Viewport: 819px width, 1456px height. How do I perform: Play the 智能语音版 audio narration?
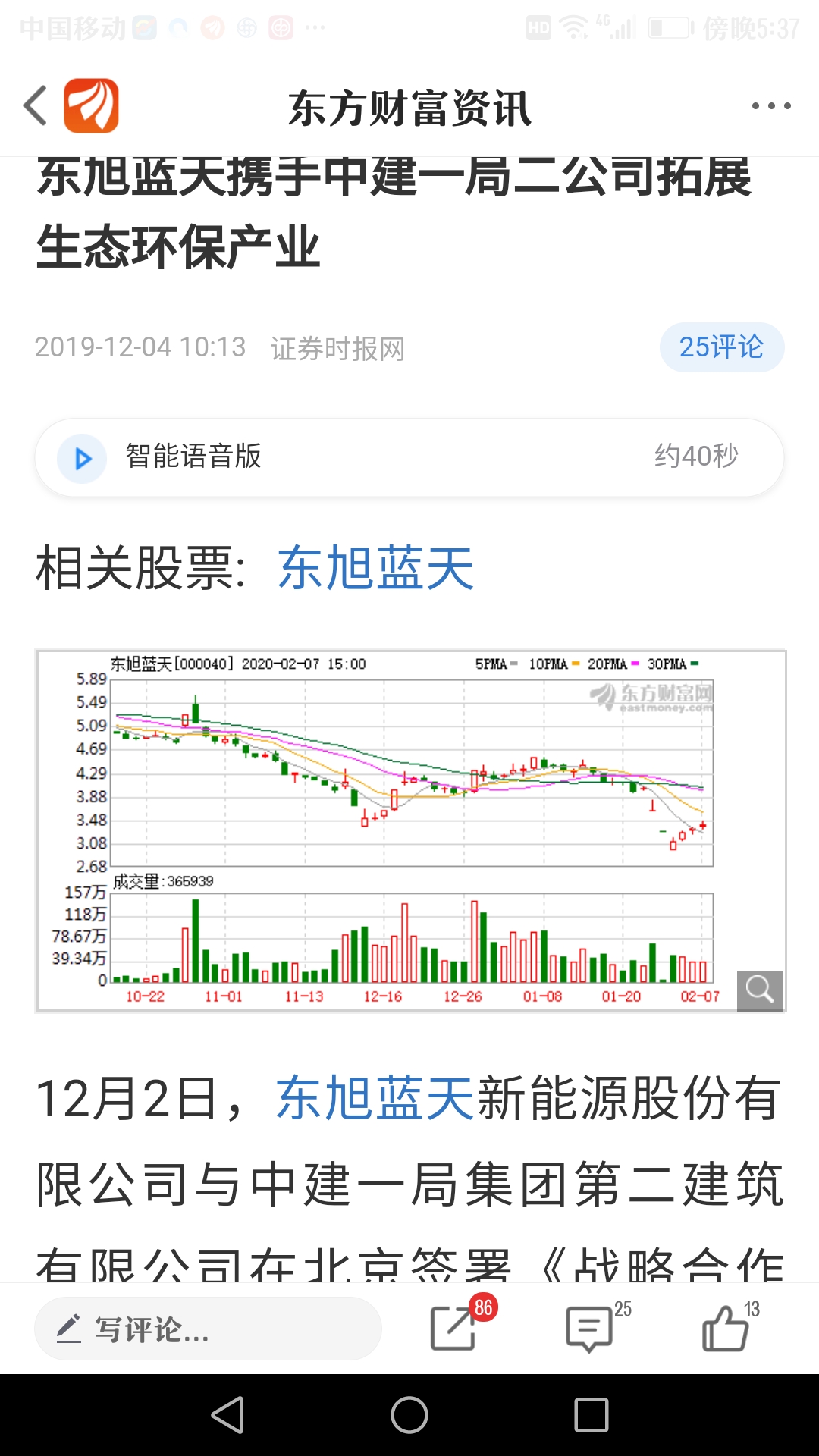pyautogui.click(x=80, y=457)
